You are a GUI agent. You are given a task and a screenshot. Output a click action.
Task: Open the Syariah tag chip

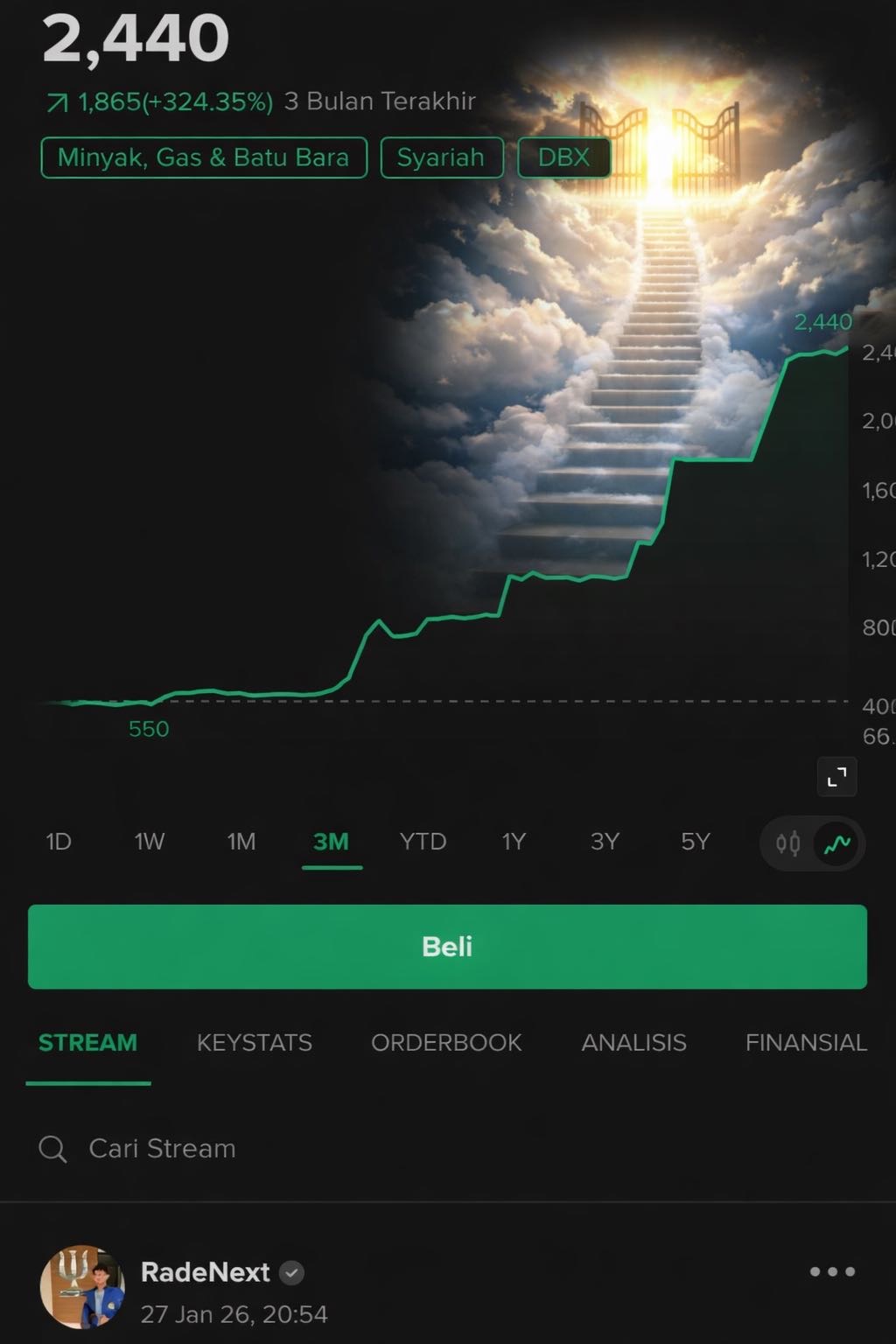tap(441, 157)
